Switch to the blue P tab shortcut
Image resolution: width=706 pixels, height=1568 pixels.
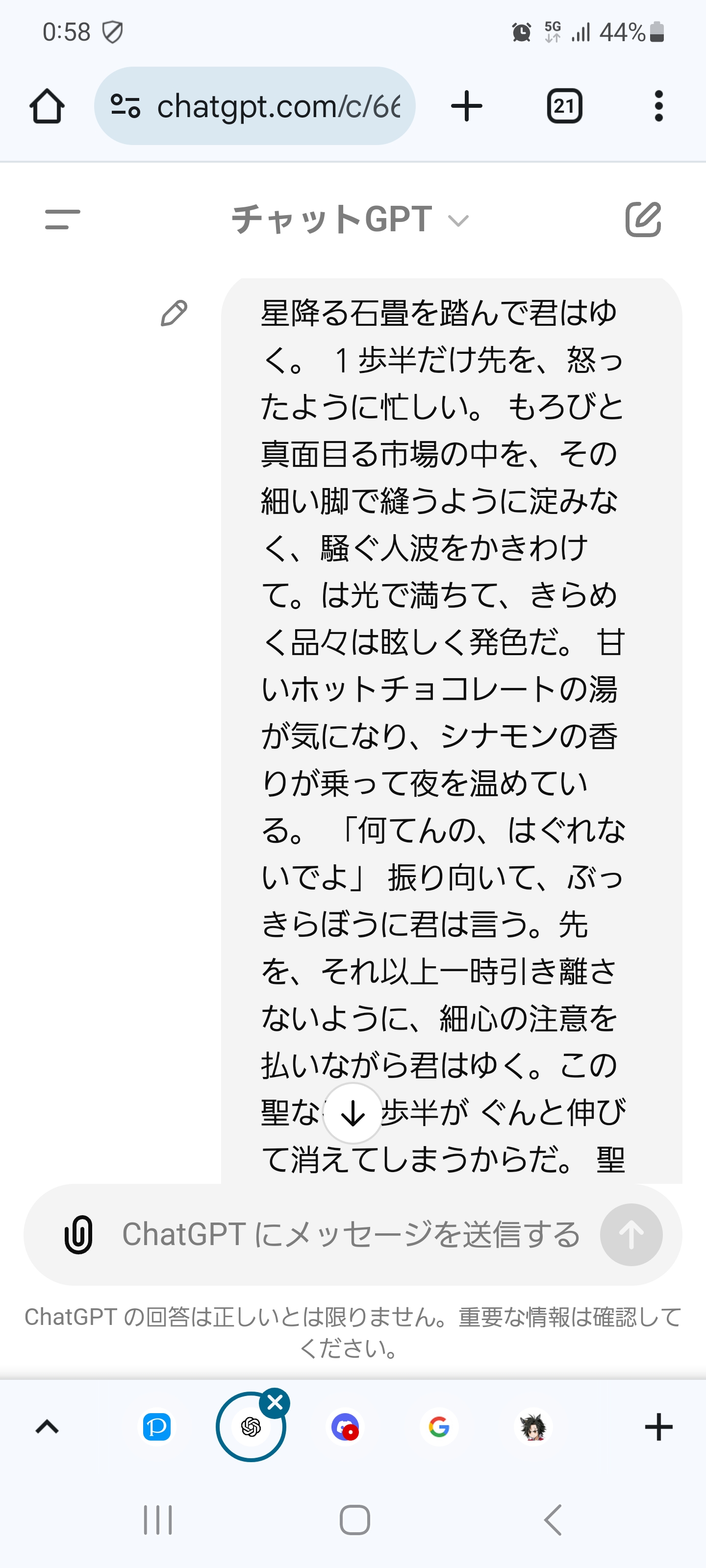[x=156, y=1427]
